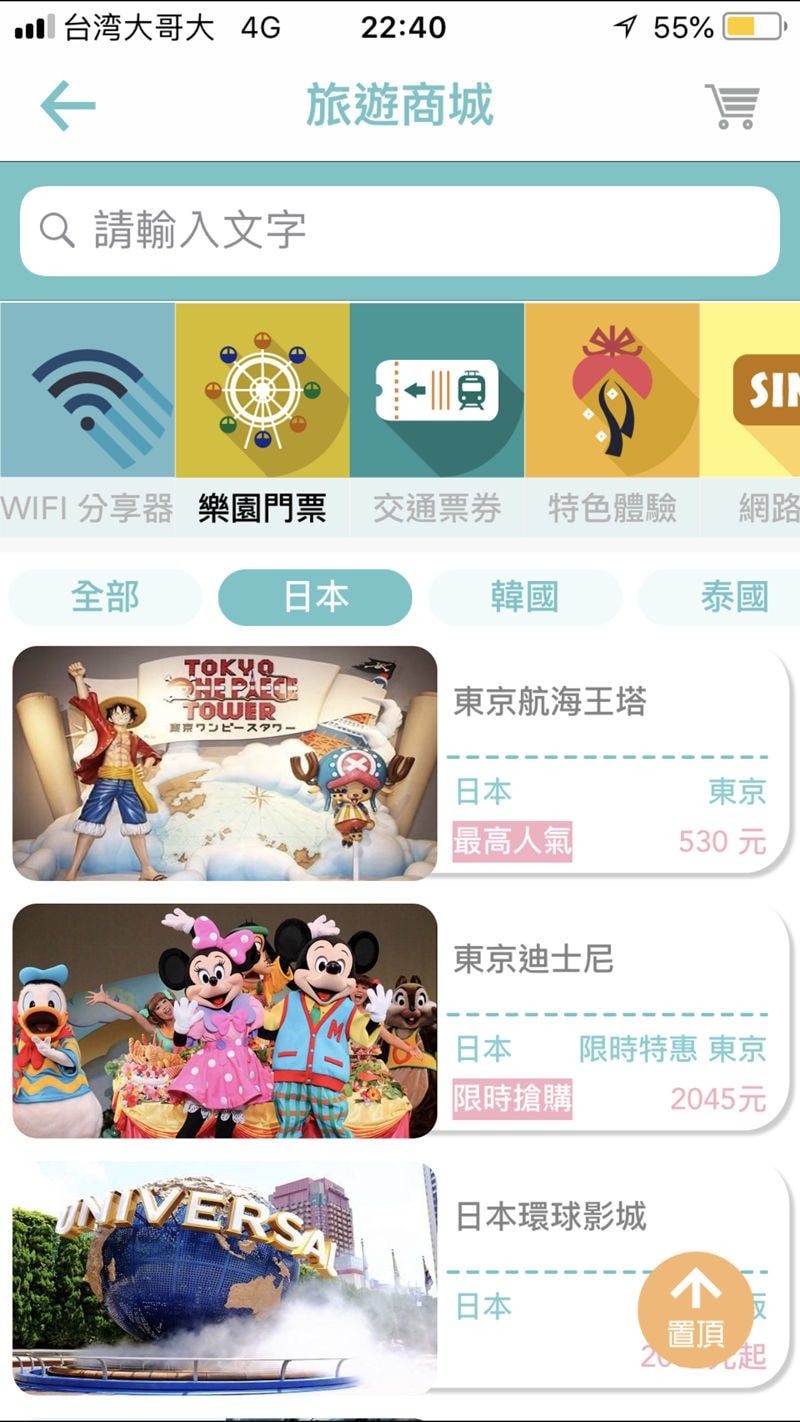Tap the 置頂 back-to-top button
This screenshot has width=800, height=1422.
(x=695, y=1310)
